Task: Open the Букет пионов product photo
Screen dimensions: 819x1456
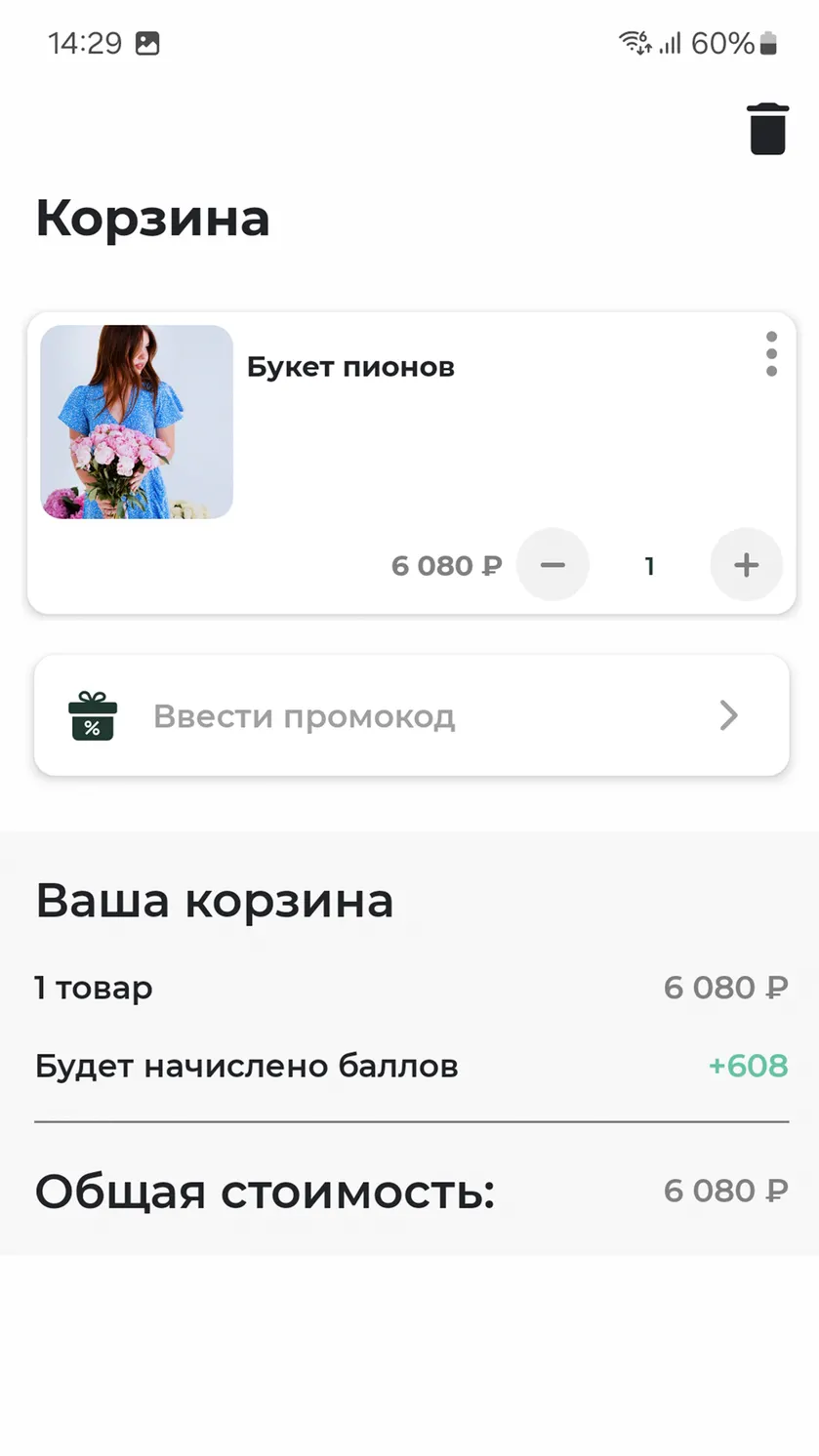Action: coord(137,422)
